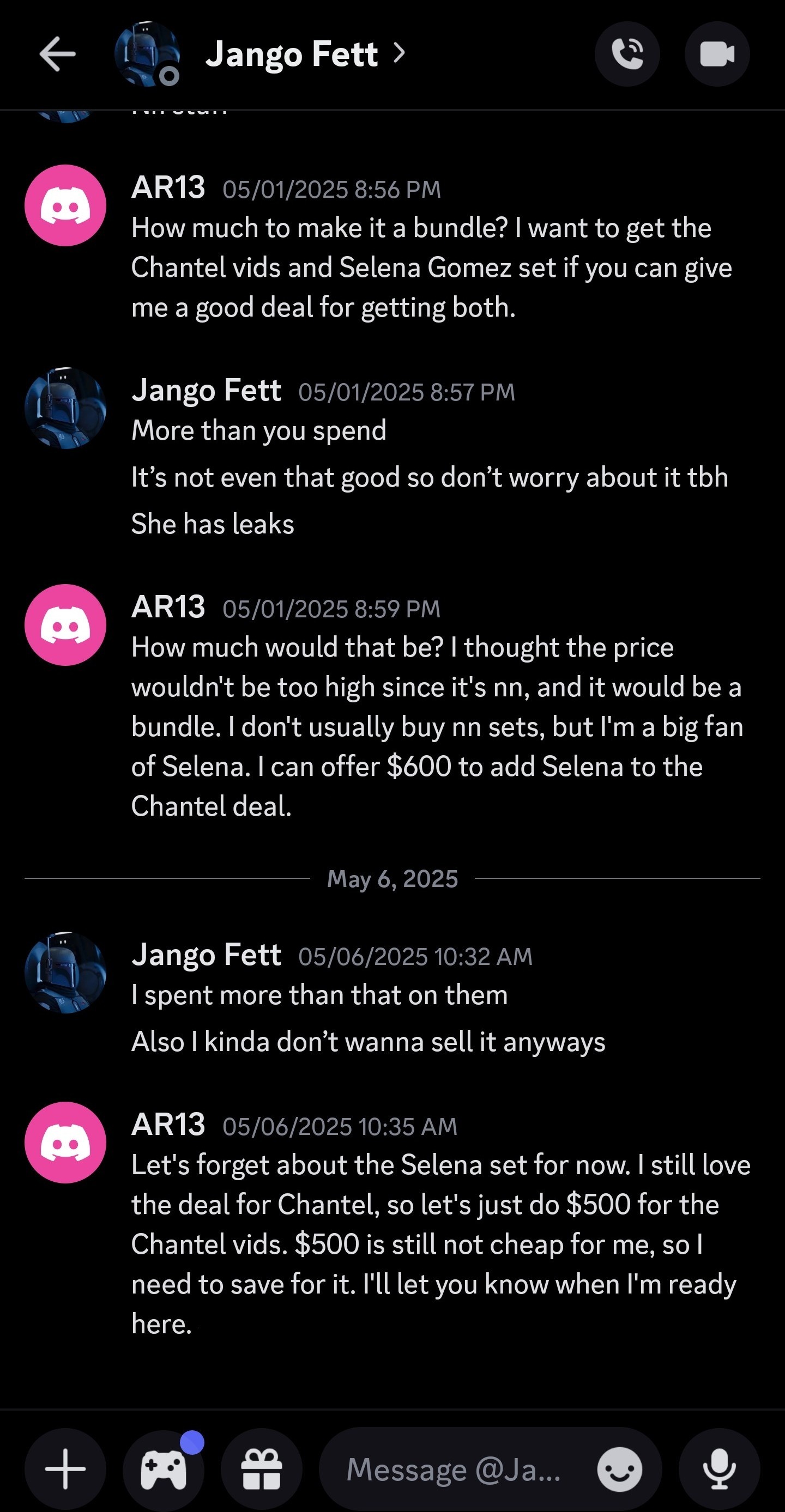Go back using the arrow
The image size is (785, 1512).
click(x=58, y=54)
